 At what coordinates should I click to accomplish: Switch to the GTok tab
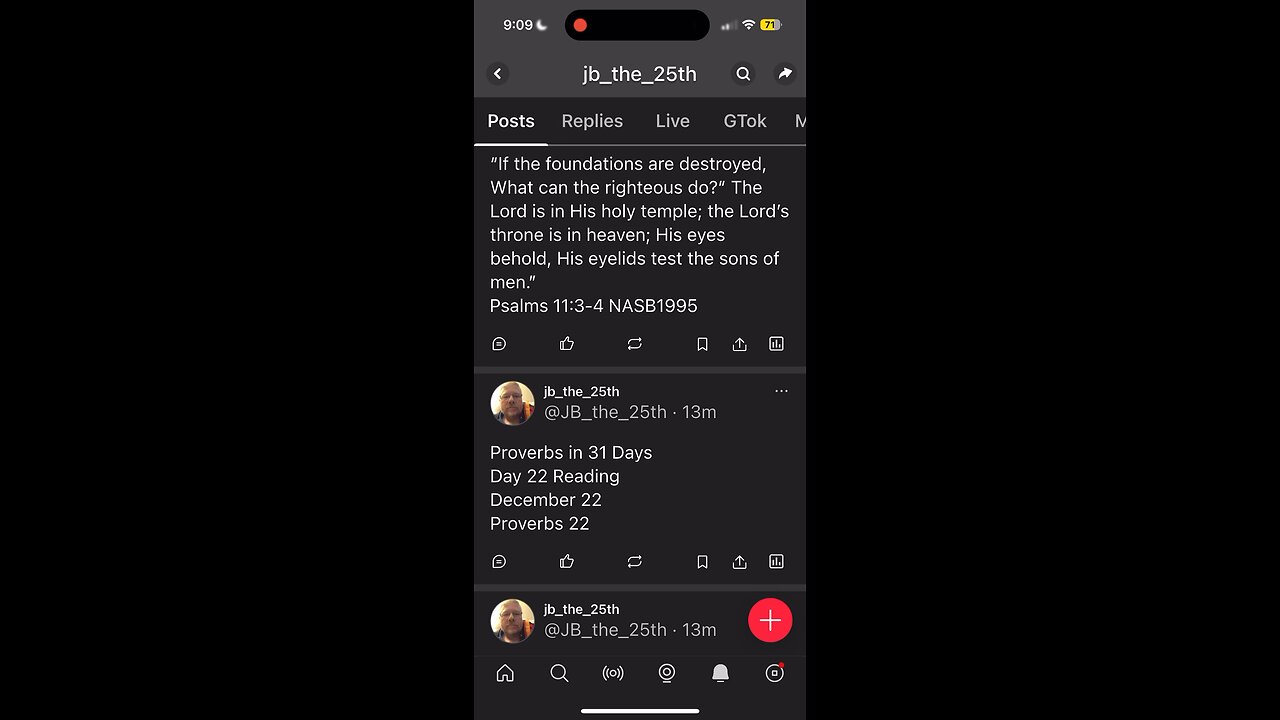coord(745,121)
